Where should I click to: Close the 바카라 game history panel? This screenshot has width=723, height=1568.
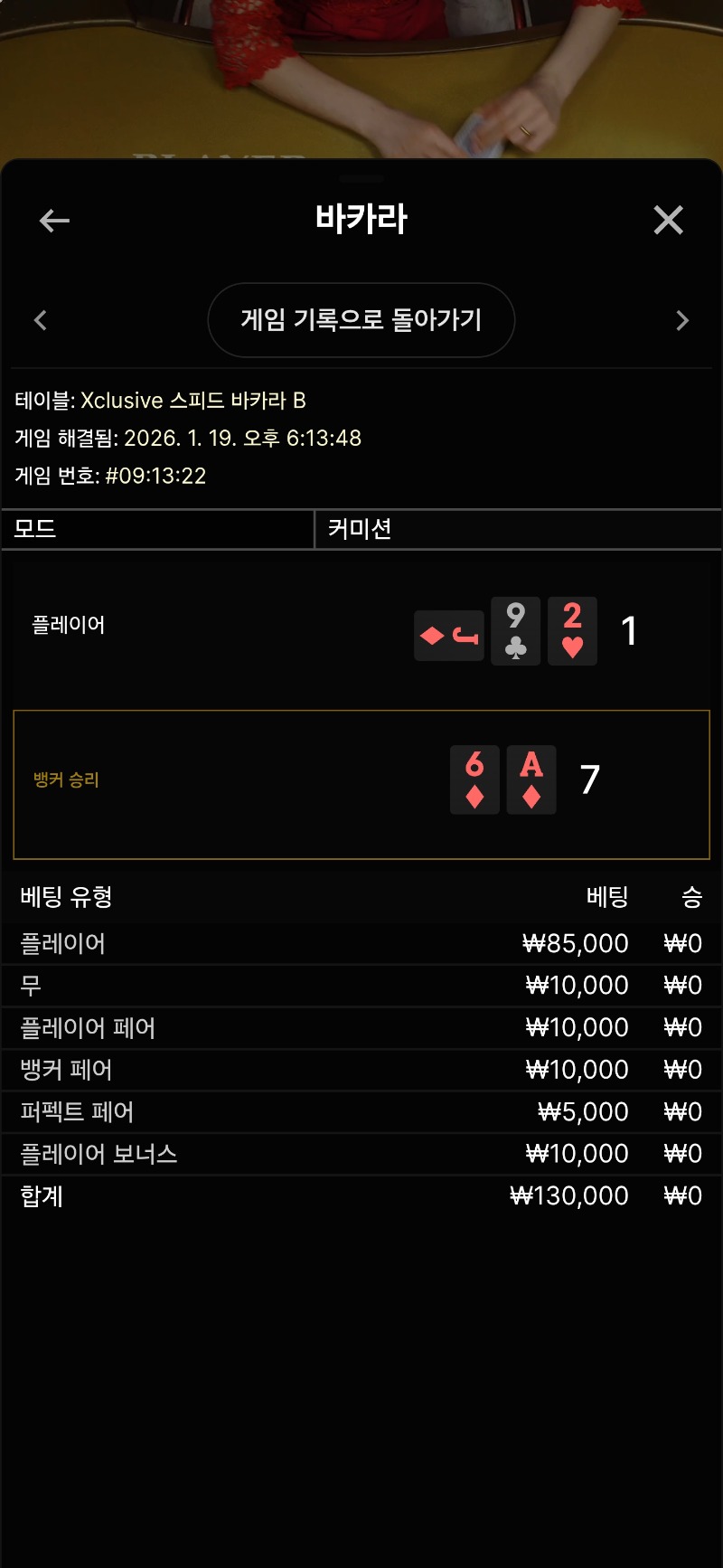[x=668, y=220]
